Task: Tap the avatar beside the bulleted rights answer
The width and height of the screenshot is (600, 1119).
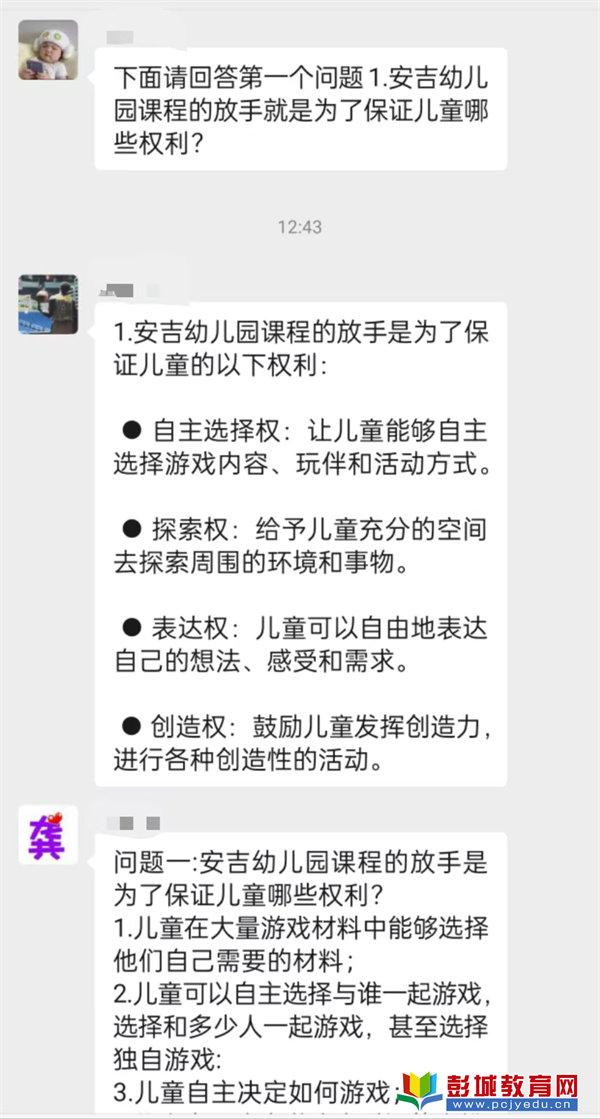Action: pos(48,304)
